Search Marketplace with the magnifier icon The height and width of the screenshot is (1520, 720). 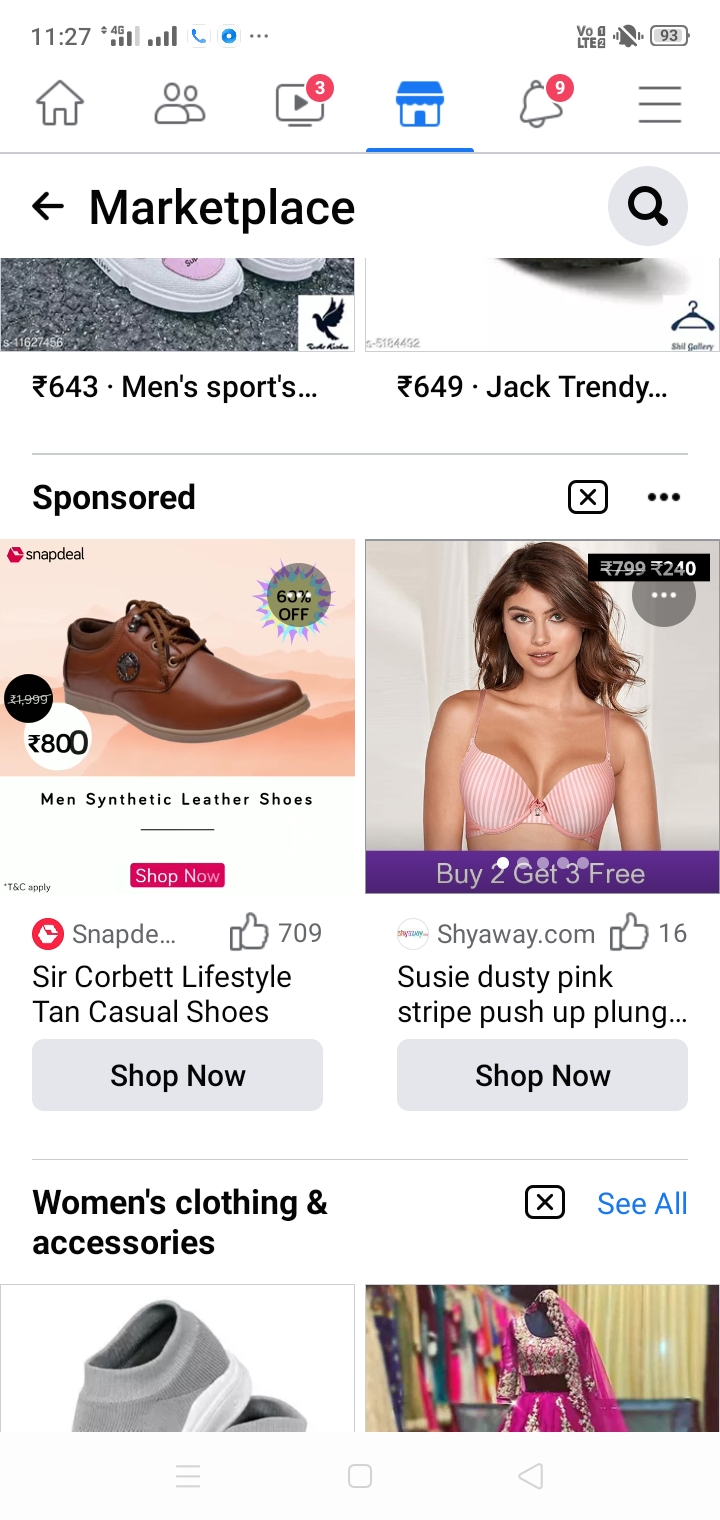point(648,206)
